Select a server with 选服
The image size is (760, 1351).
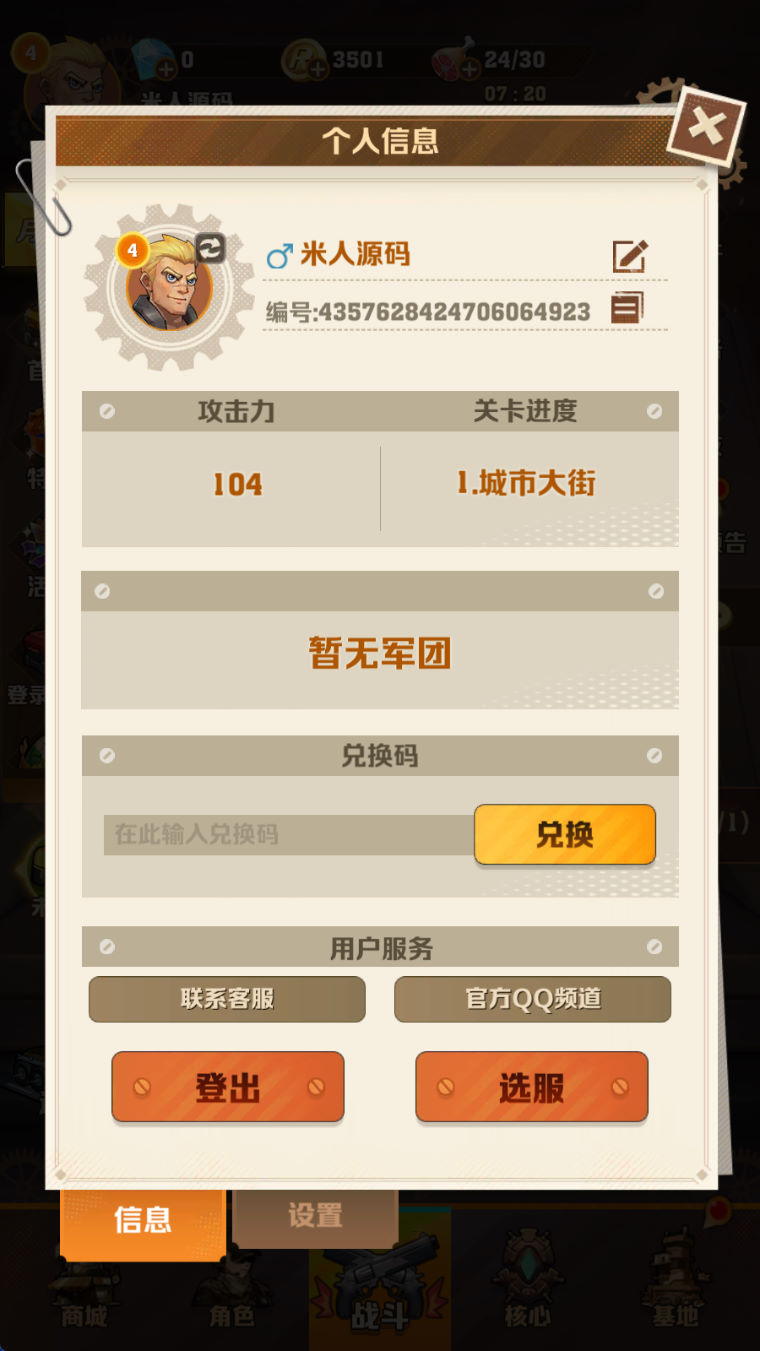tap(532, 1087)
